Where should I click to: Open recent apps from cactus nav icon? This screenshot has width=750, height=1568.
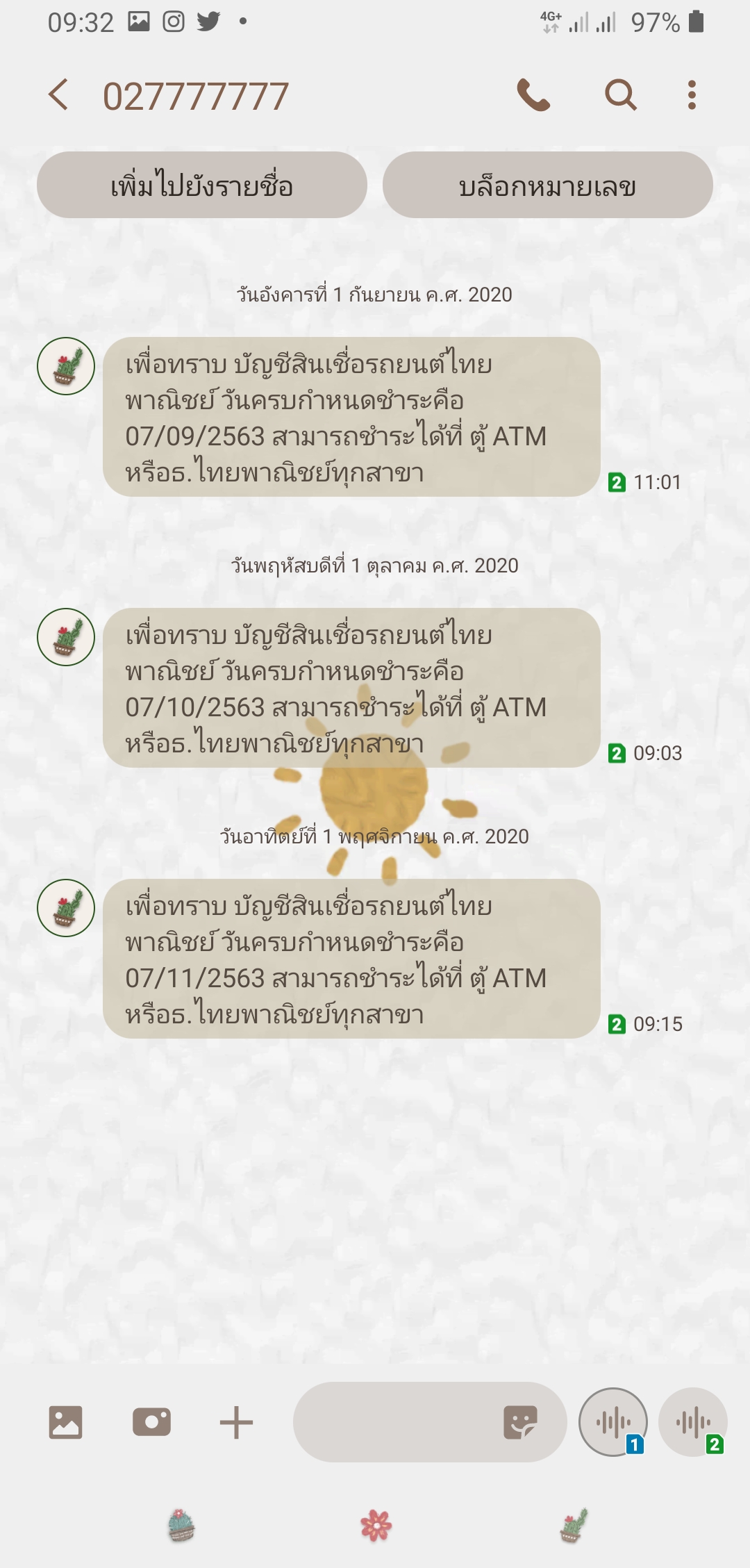(x=181, y=1526)
